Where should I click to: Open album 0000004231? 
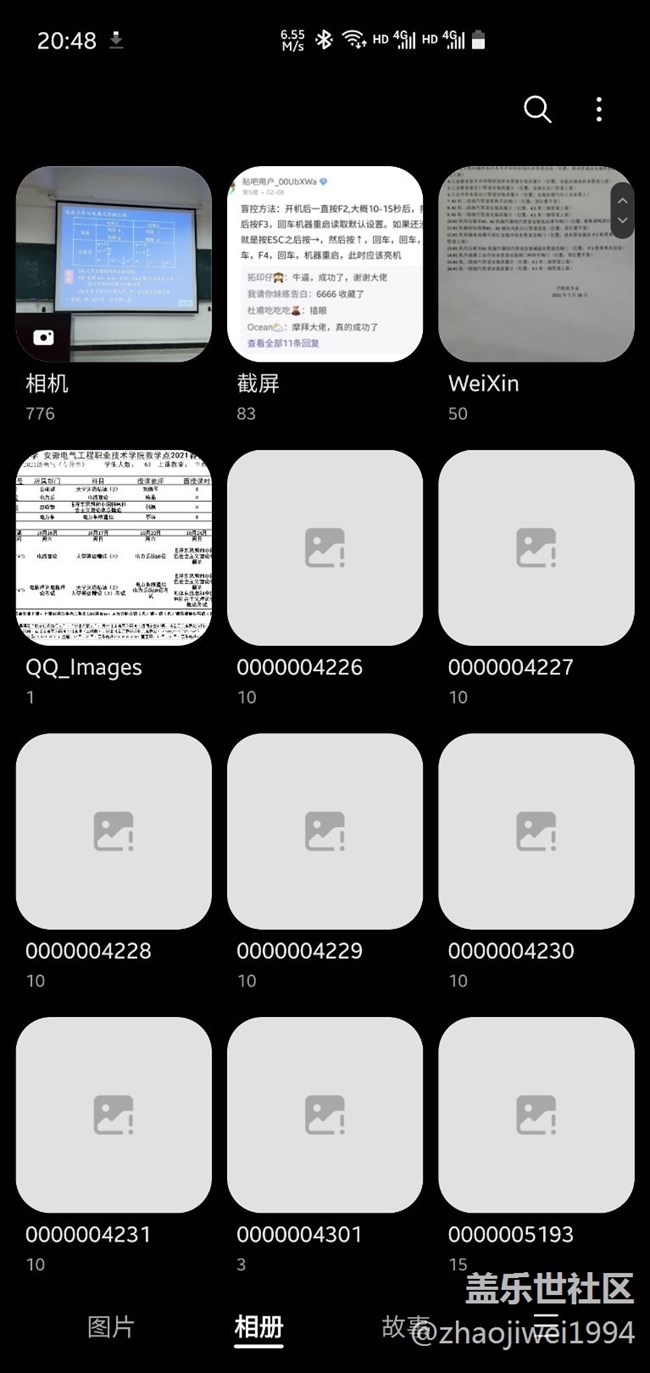point(114,1115)
